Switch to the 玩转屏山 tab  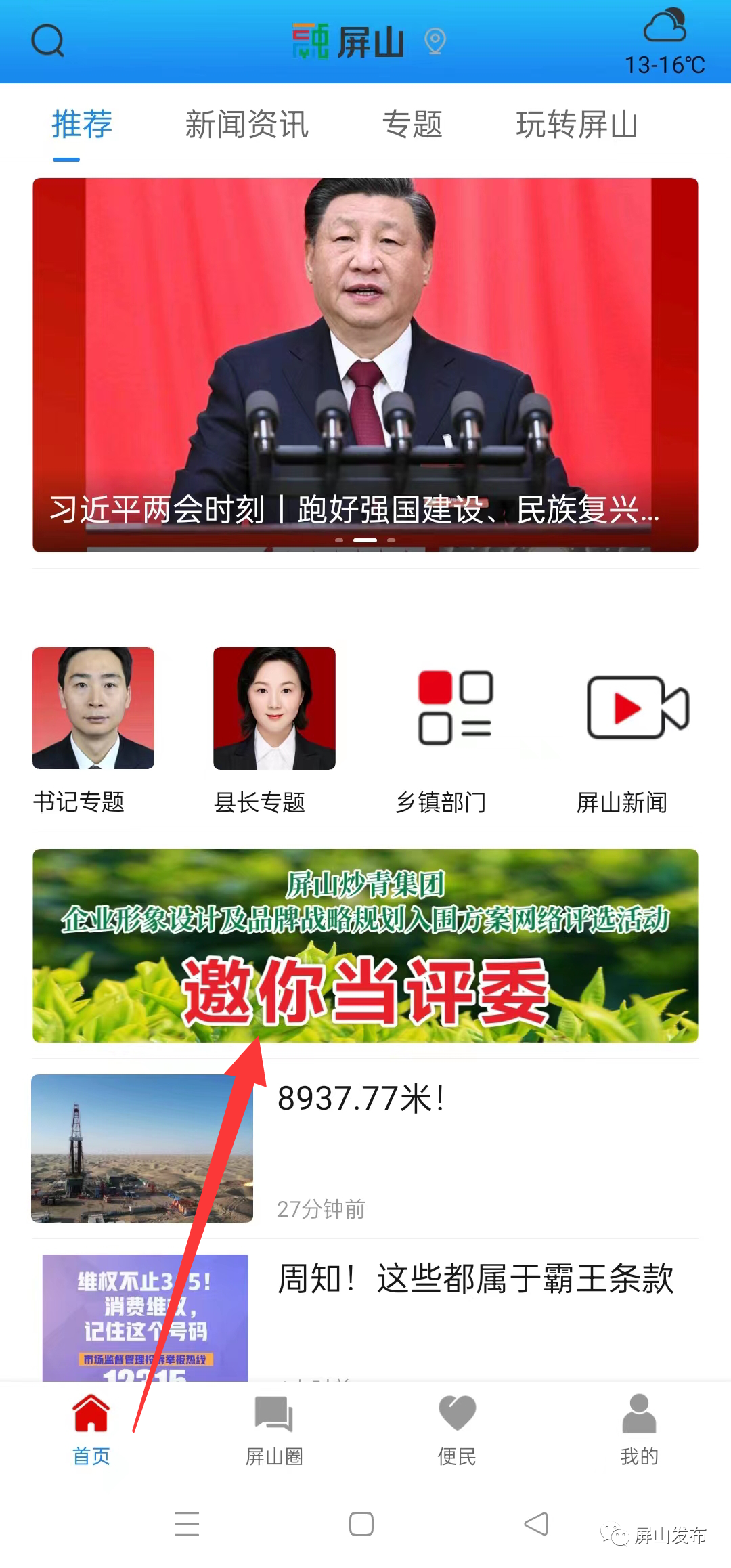click(577, 125)
